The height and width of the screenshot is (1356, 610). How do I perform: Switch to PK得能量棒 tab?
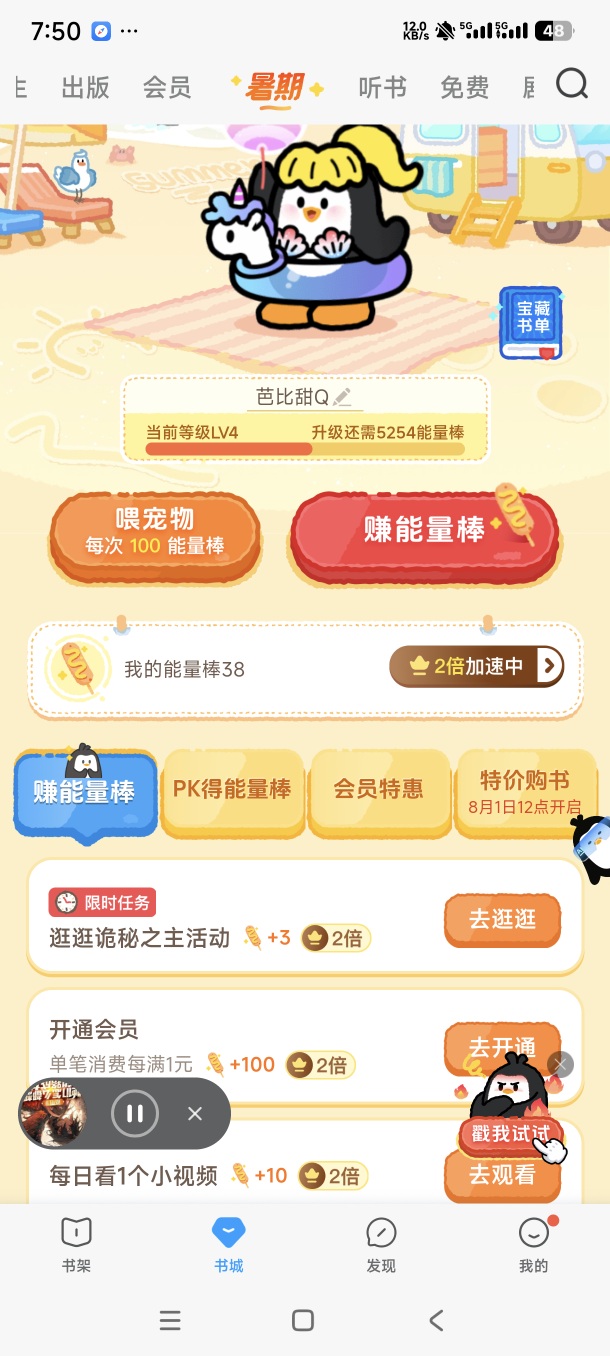[232, 790]
